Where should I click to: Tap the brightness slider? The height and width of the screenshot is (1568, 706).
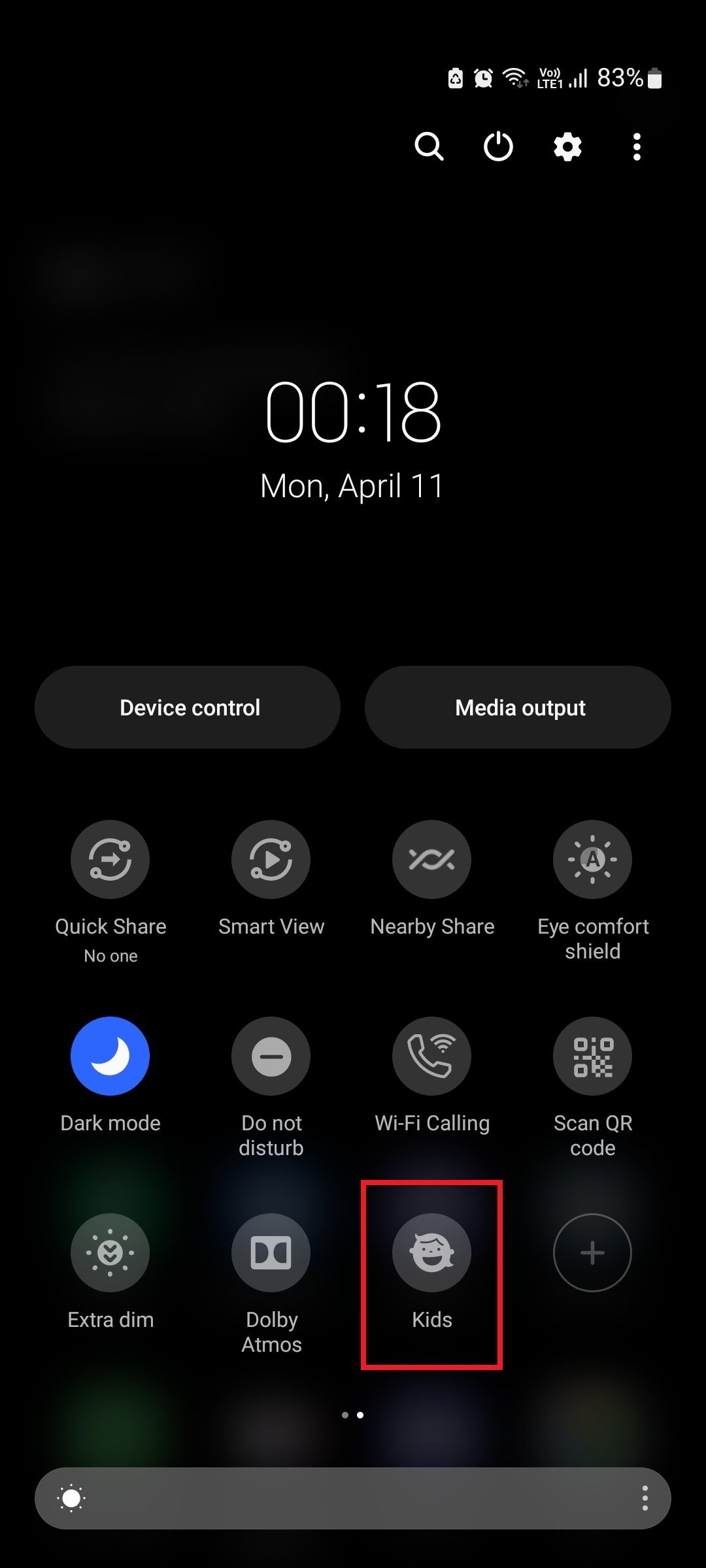353,1498
